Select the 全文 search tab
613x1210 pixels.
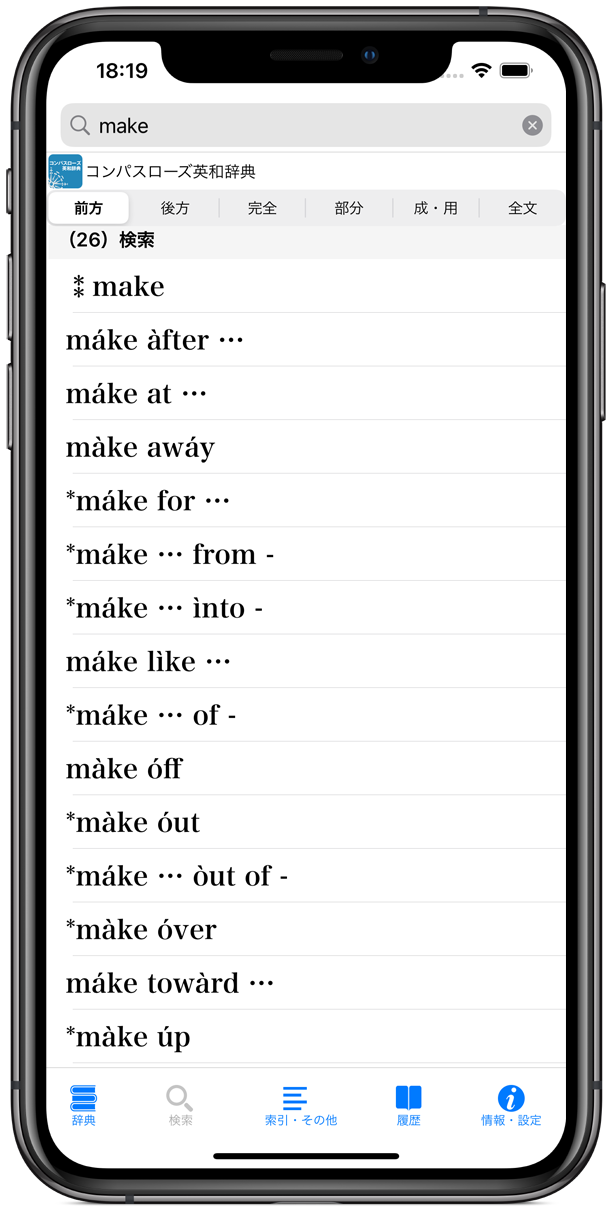523,208
